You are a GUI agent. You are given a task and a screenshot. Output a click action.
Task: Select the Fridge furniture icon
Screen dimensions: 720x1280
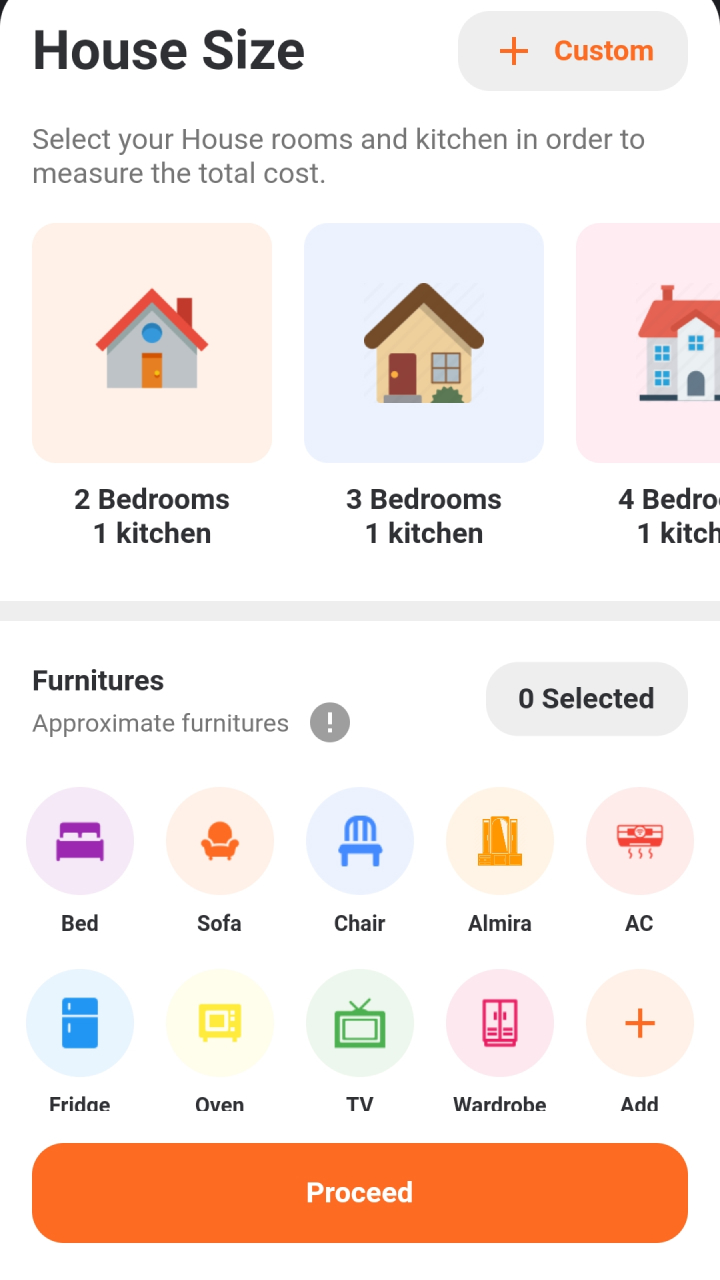[80, 1023]
